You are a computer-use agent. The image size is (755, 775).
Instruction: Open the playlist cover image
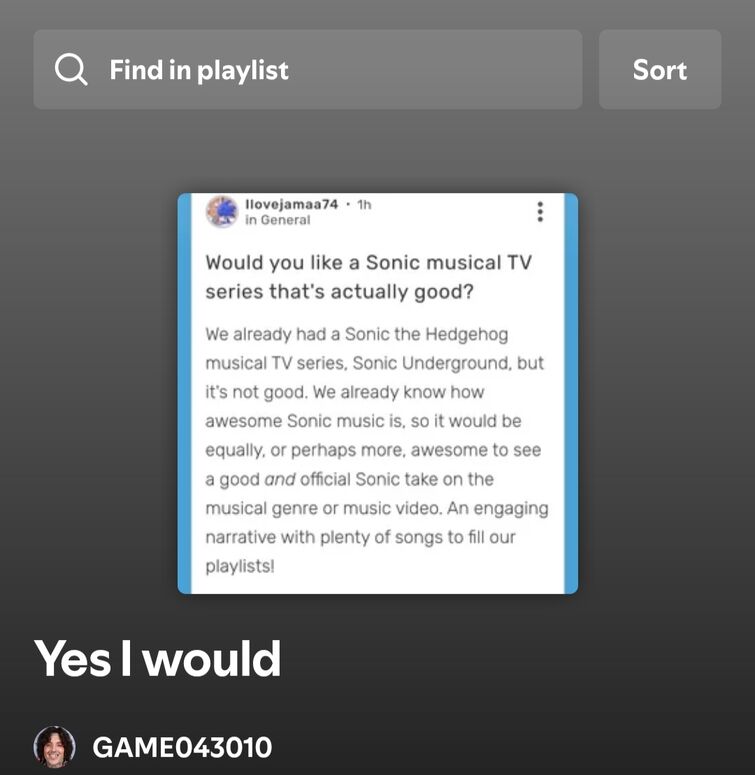[377, 393]
